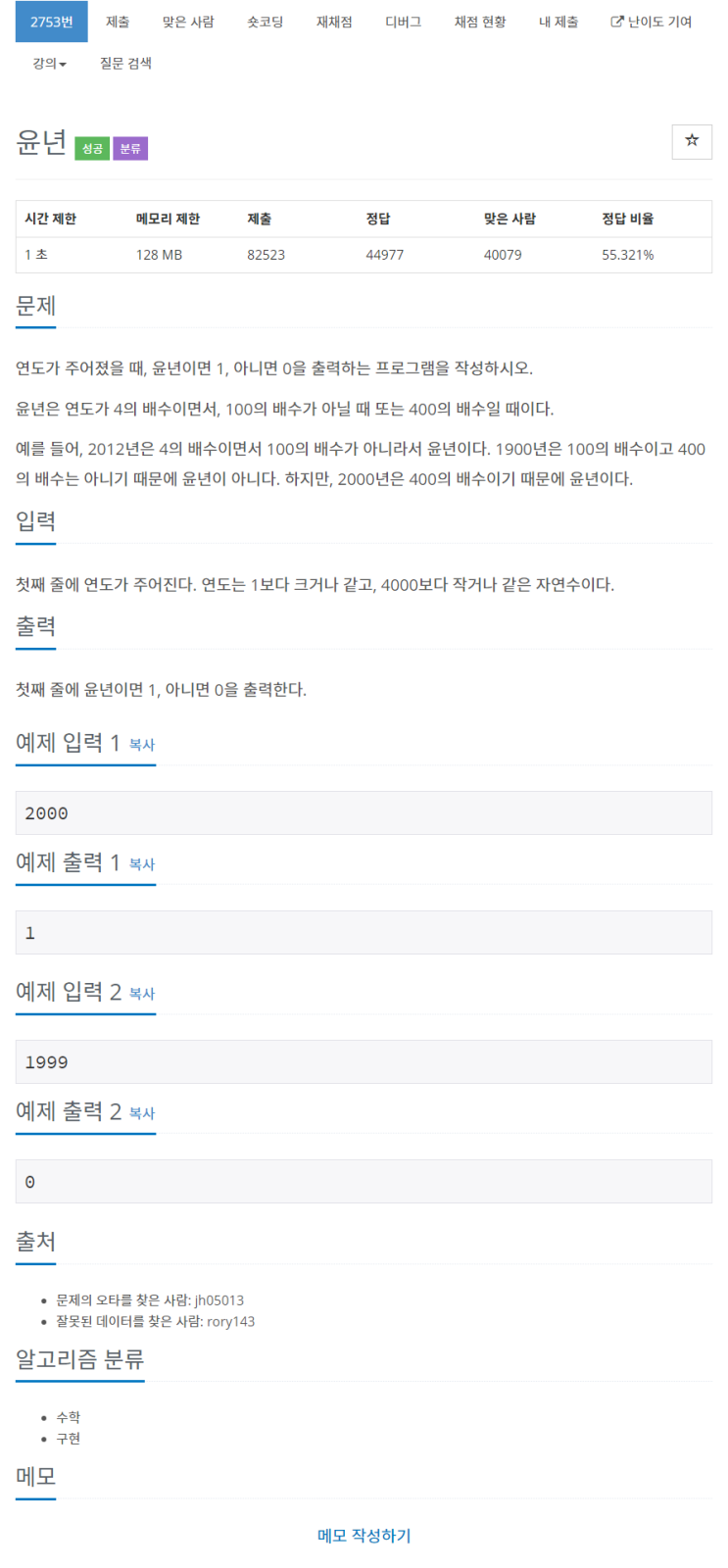
Task: Copy 예제 입력 1
Action: click(142, 745)
